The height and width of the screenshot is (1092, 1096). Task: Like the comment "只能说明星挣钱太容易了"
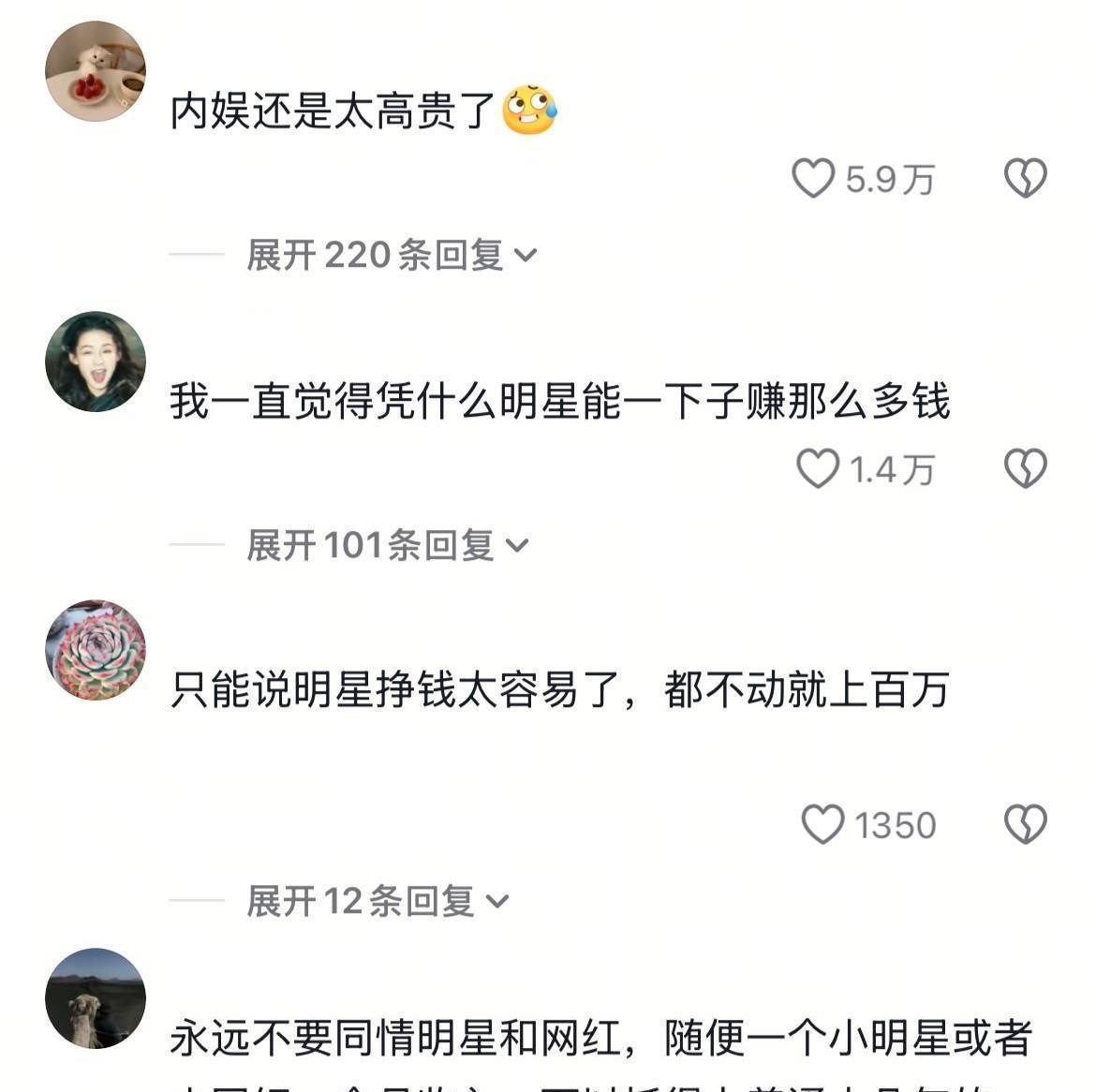coord(822,825)
